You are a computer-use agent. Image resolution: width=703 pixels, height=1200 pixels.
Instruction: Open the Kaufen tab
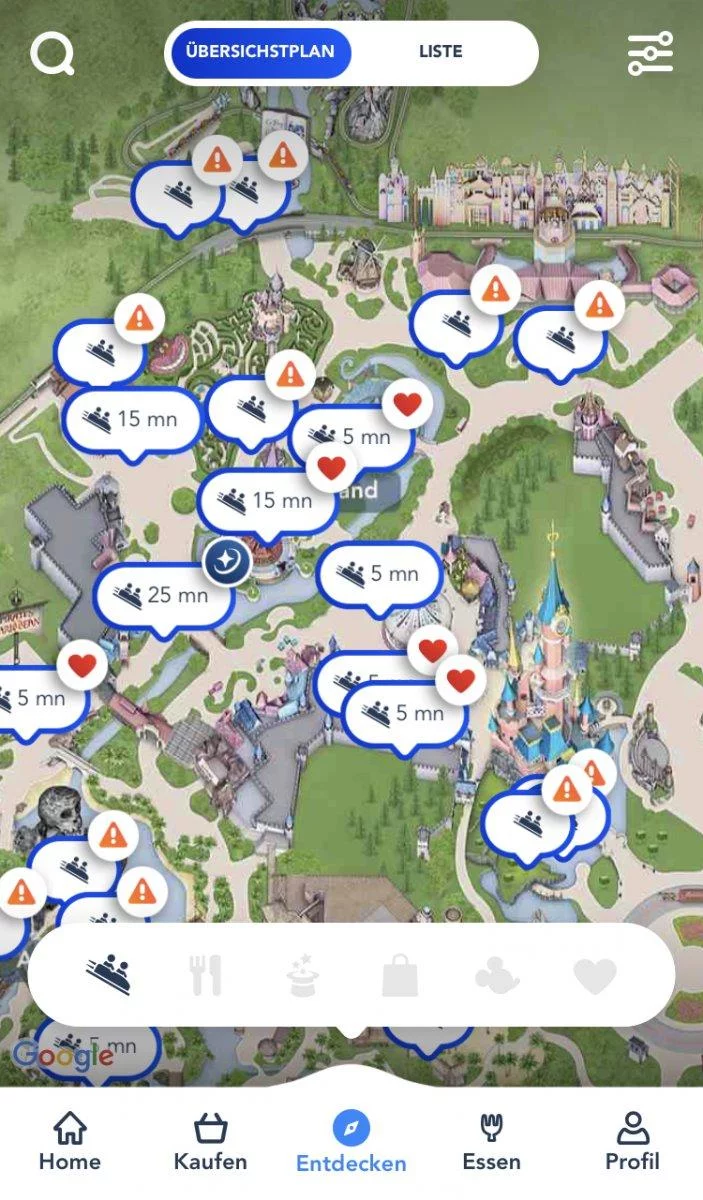point(210,1142)
